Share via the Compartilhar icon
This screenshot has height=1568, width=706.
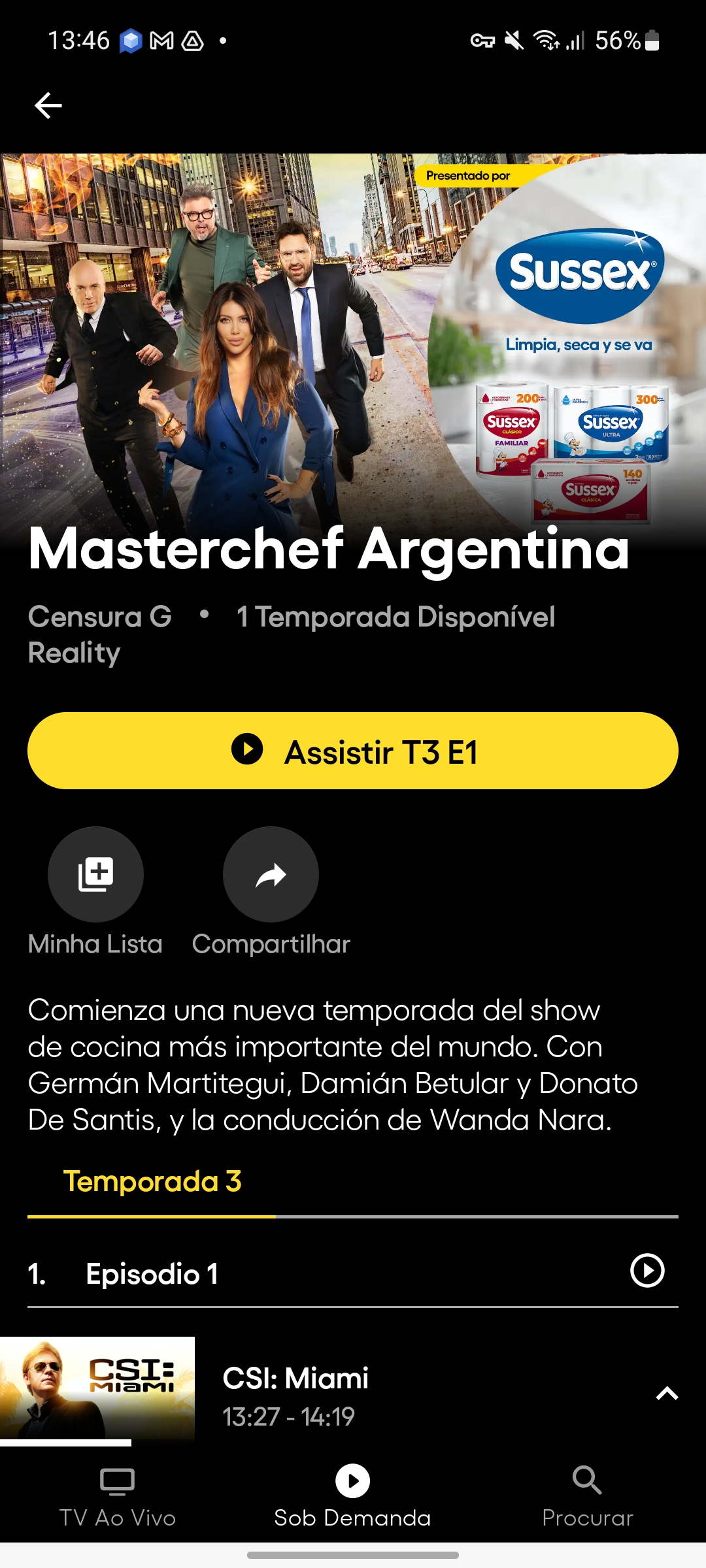tap(271, 874)
